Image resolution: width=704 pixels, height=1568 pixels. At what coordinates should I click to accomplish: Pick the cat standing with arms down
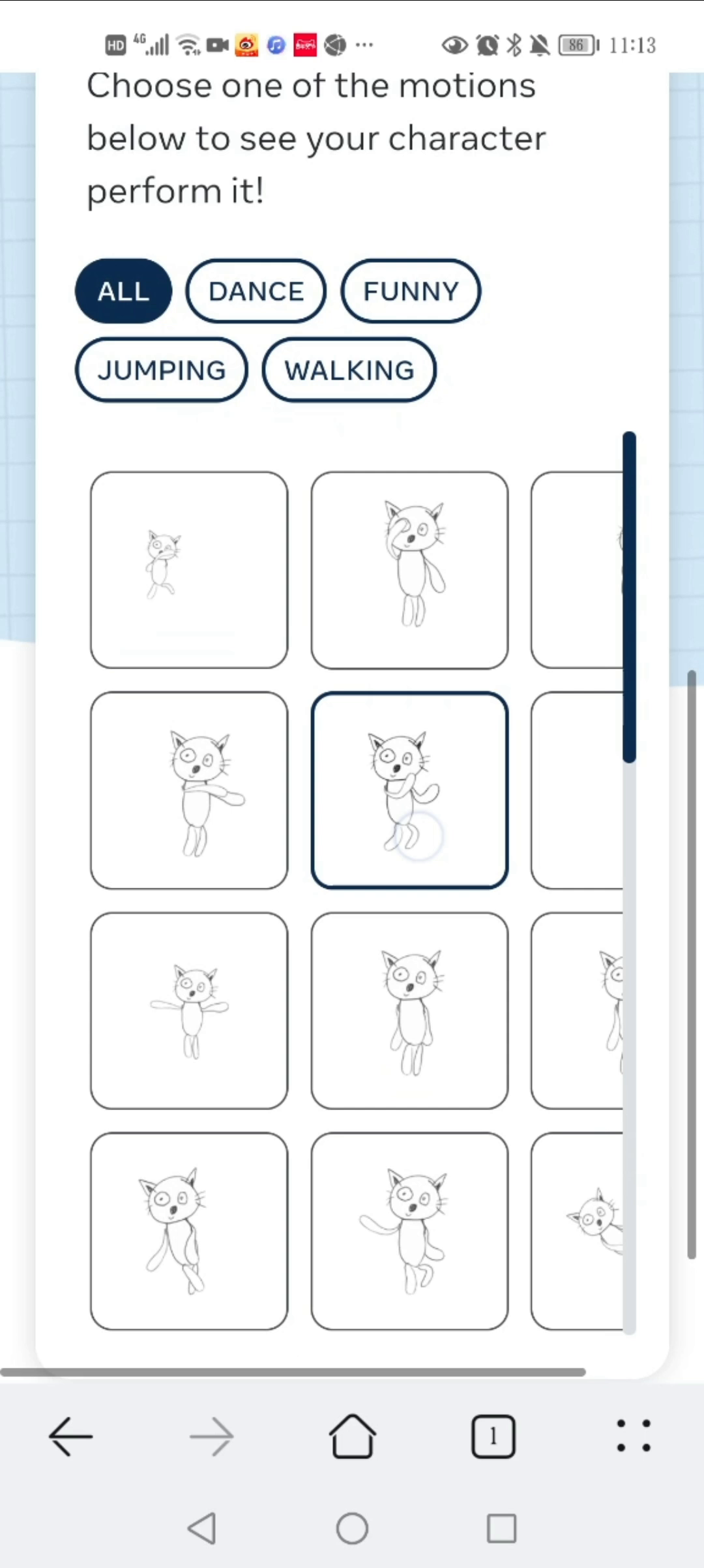[x=409, y=1010]
